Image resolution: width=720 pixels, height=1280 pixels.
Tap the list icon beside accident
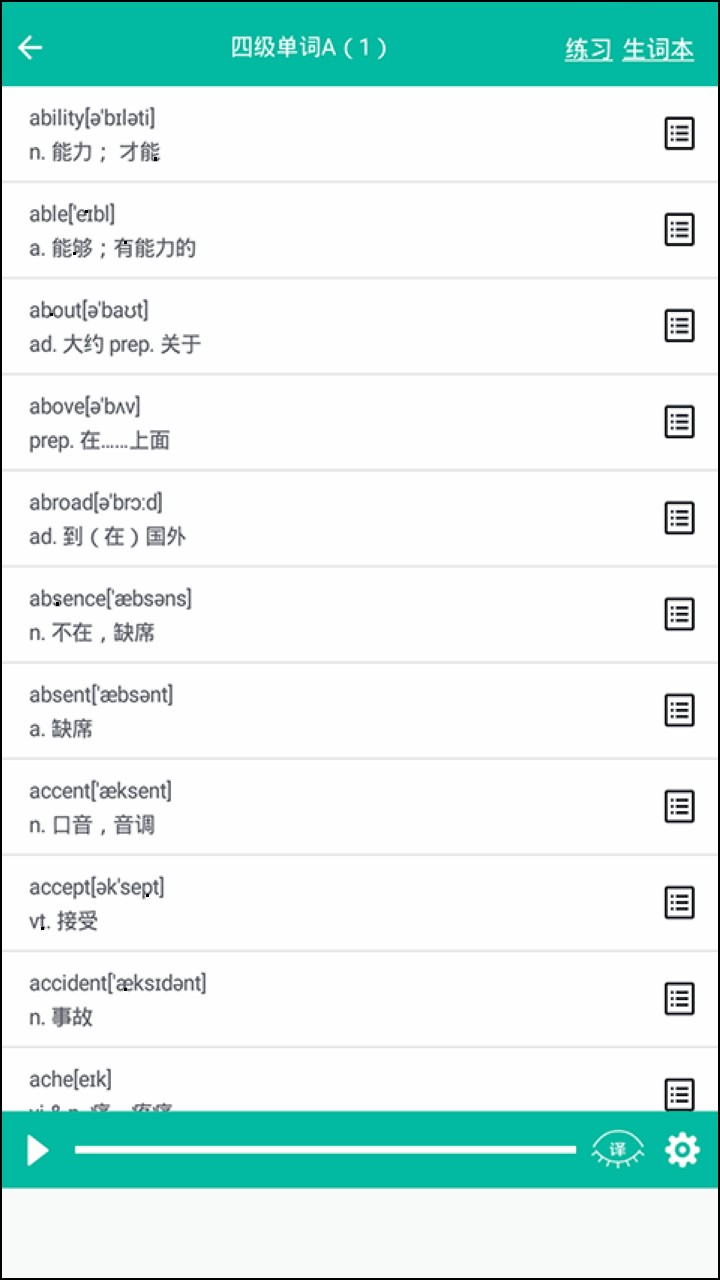pos(680,998)
